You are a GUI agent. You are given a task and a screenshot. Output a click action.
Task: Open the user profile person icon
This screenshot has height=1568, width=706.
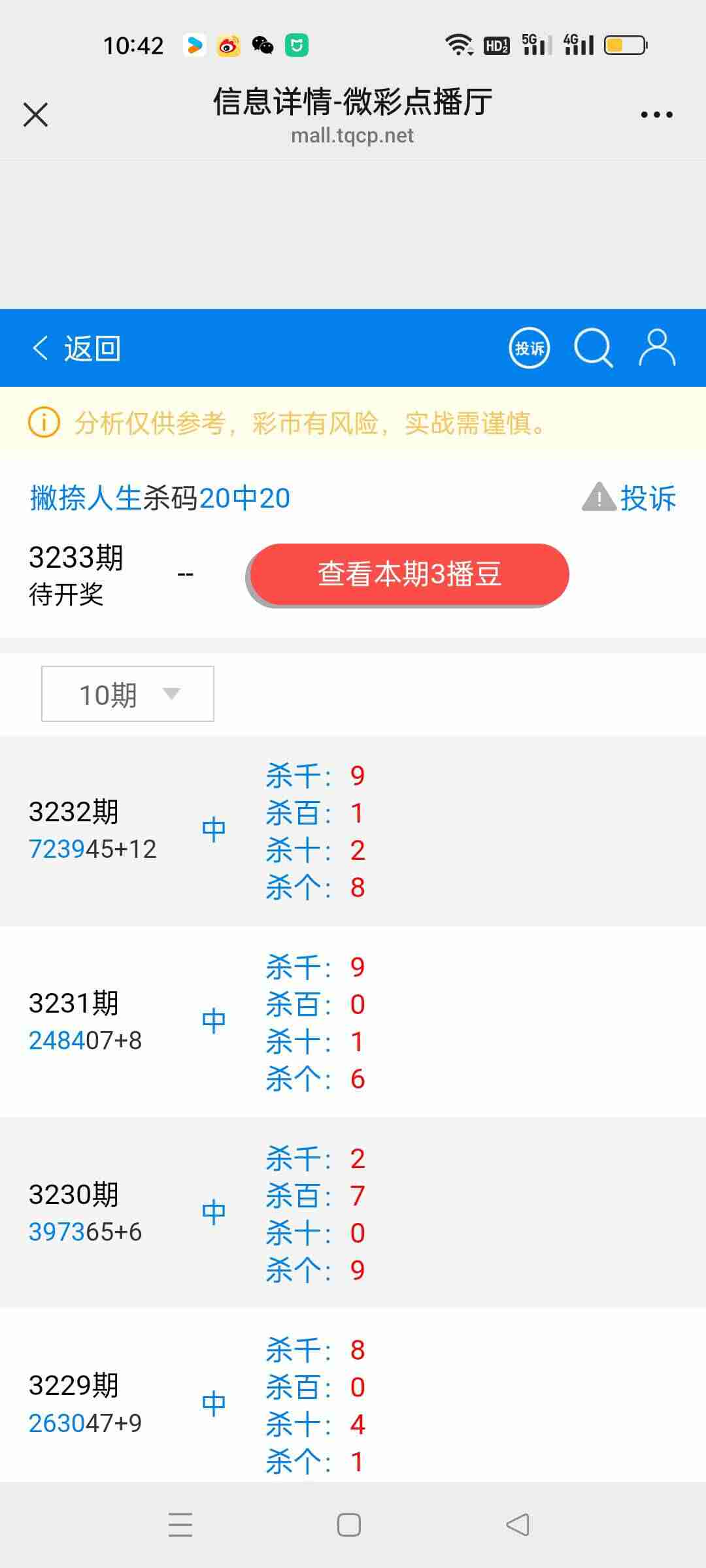coord(656,348)
